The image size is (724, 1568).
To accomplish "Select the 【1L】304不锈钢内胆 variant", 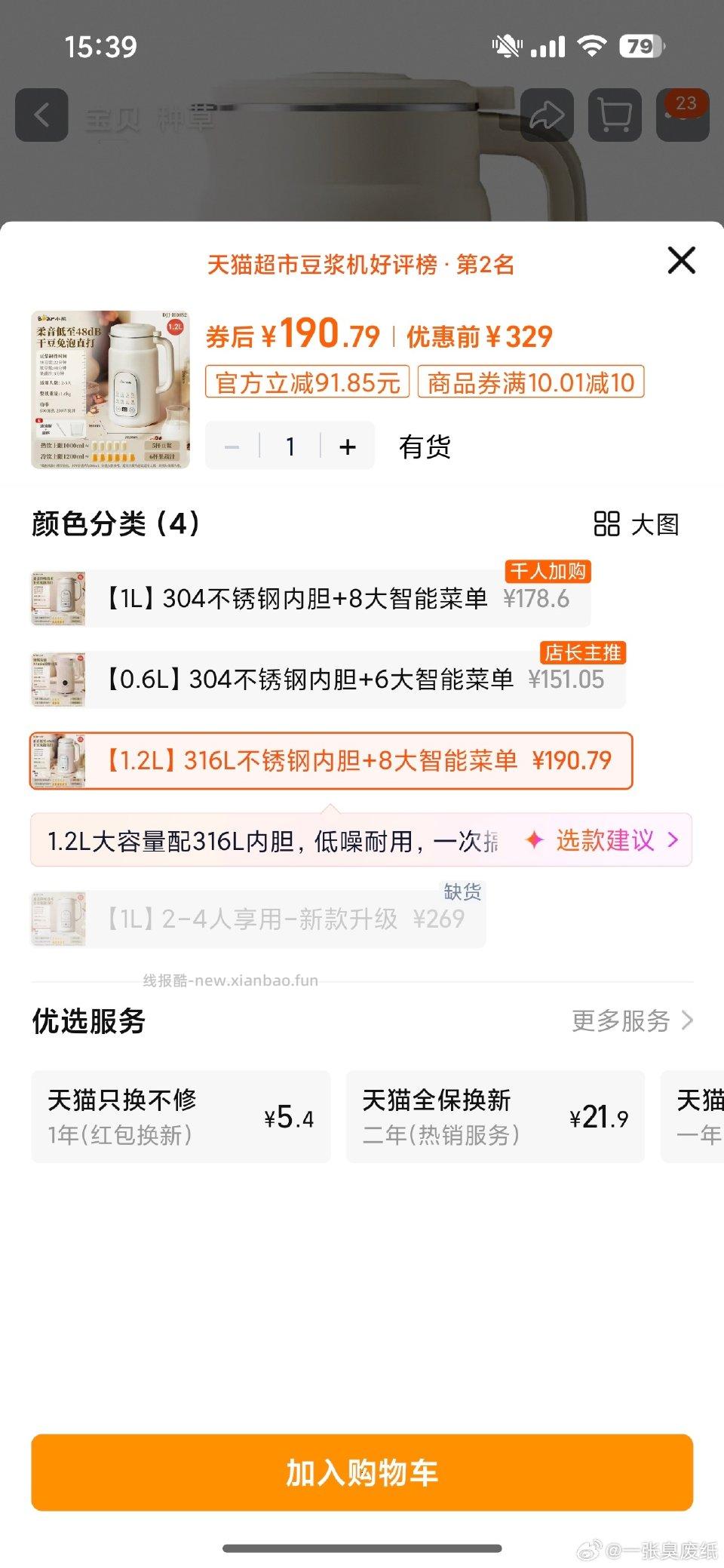I will (x=302, y=598).
